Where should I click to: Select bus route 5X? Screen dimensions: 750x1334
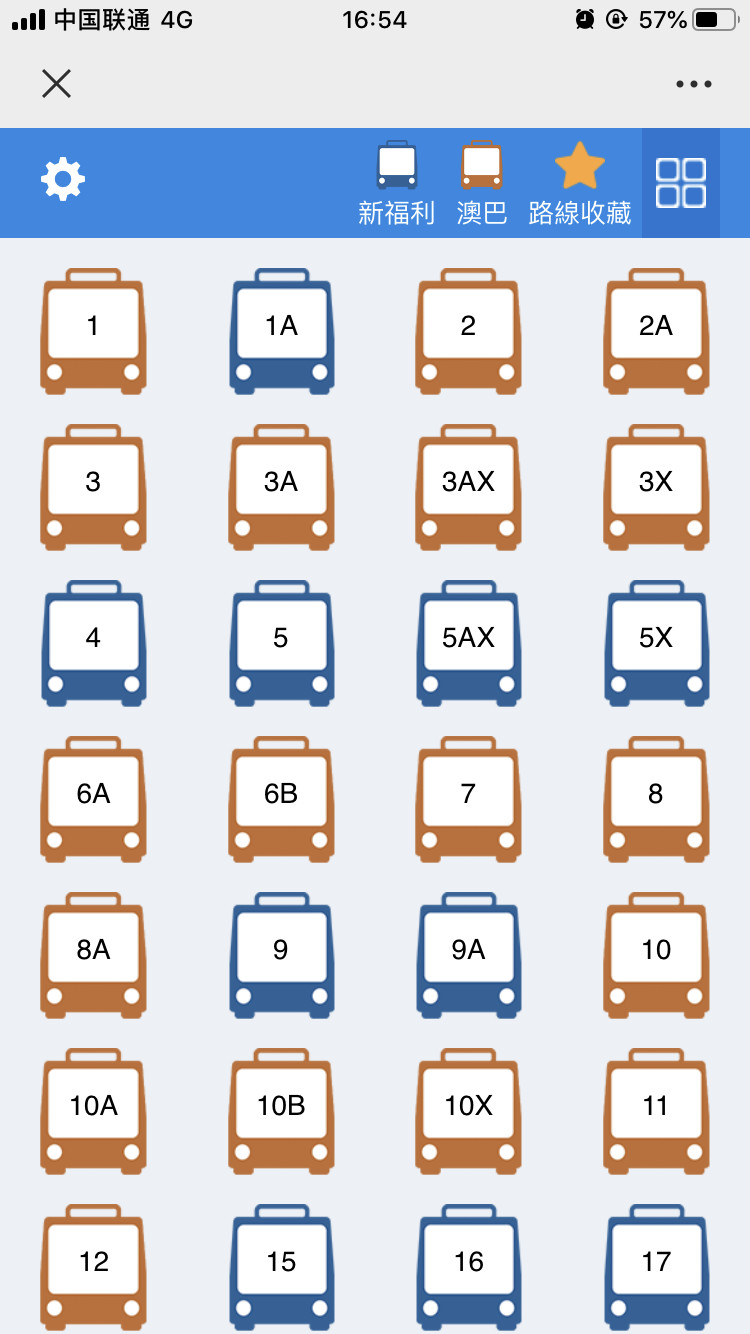(x=656, y=643)
